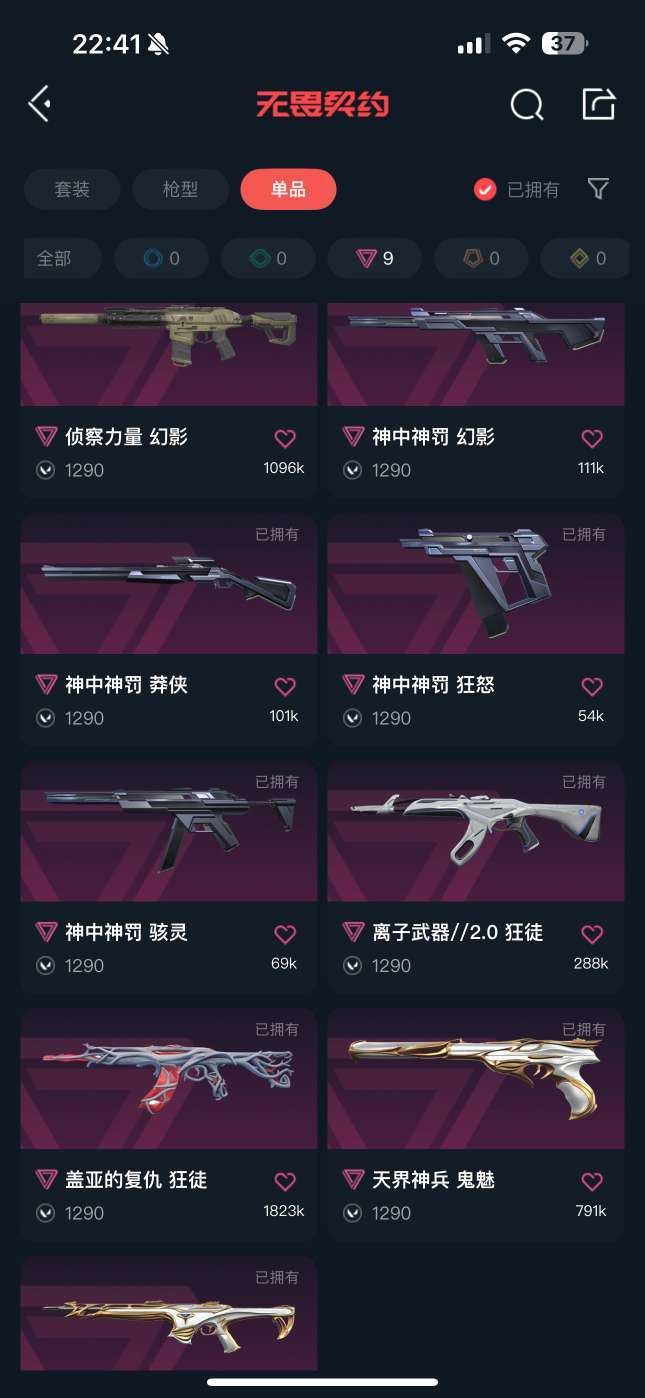Like the 神中神罚 幻影 skin
The image size is (645, 1398).
(x=592, y=438)
